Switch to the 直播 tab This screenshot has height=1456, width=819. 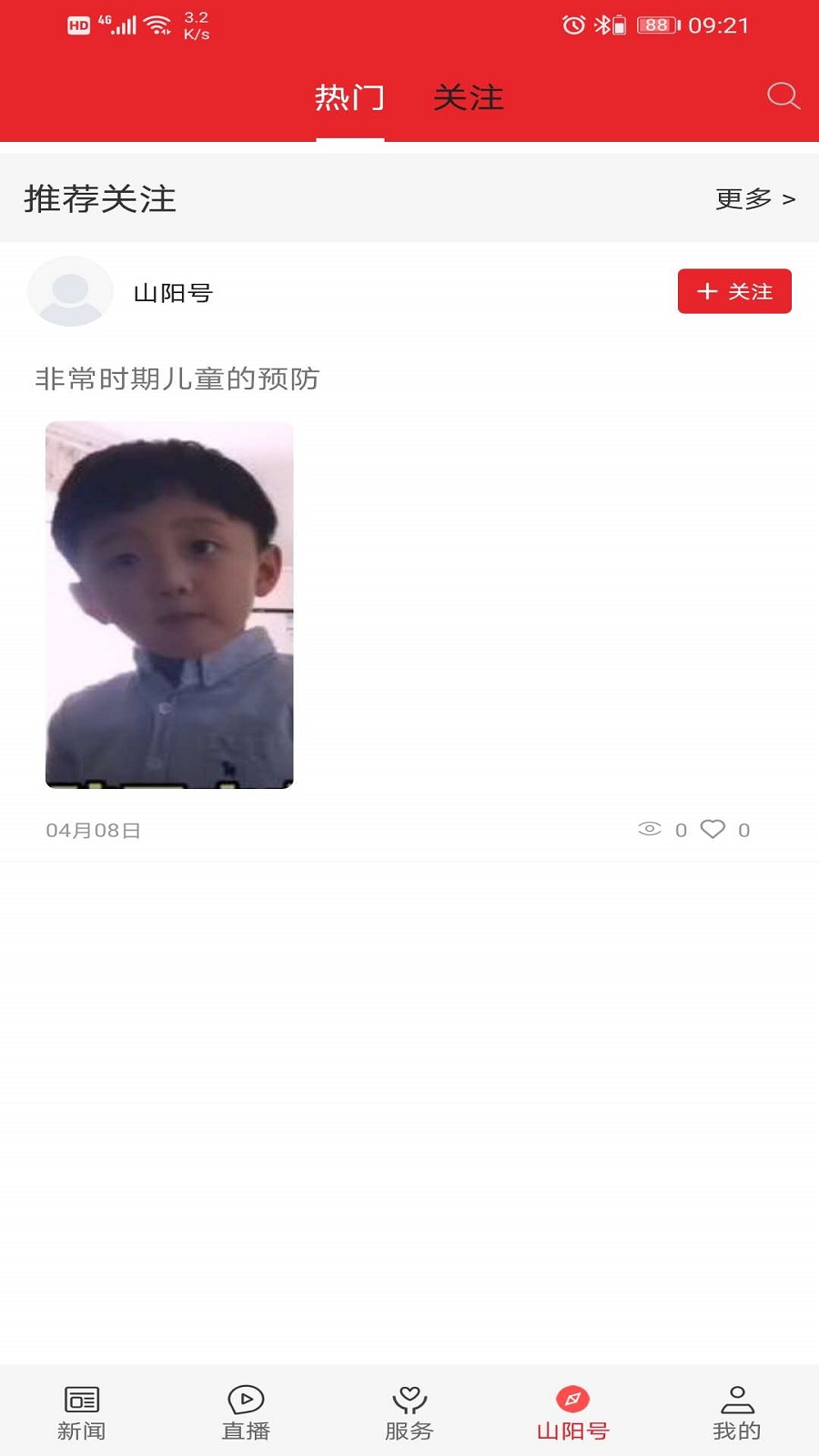(246, 1412)
